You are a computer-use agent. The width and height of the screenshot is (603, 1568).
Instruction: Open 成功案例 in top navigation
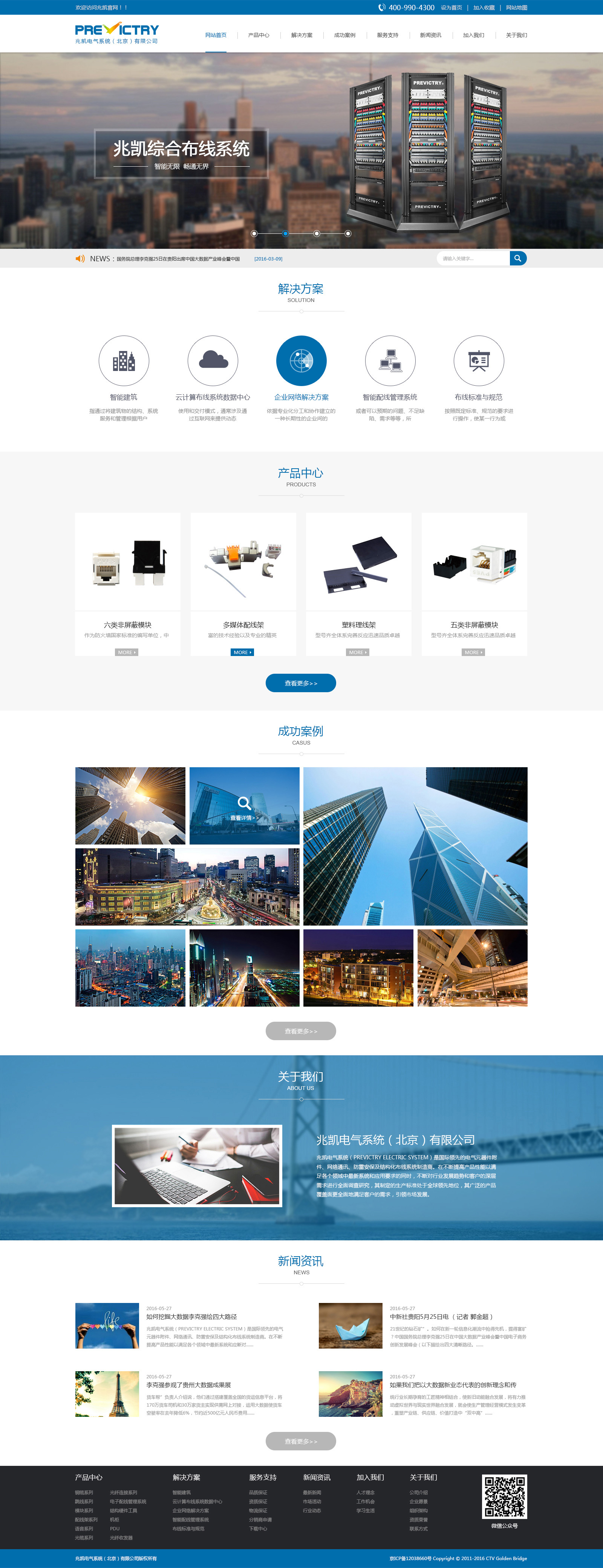pos(344,35)
